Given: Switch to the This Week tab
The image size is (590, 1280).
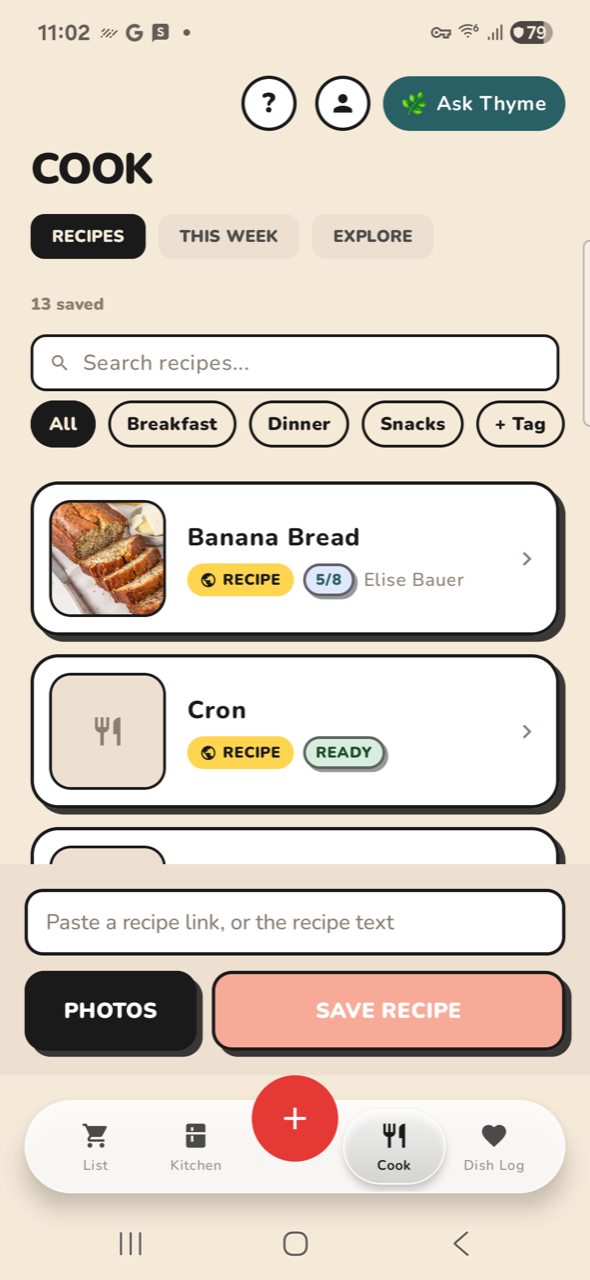Looking at the screenshot, I should pyautogui.click(x=229, y=236).
